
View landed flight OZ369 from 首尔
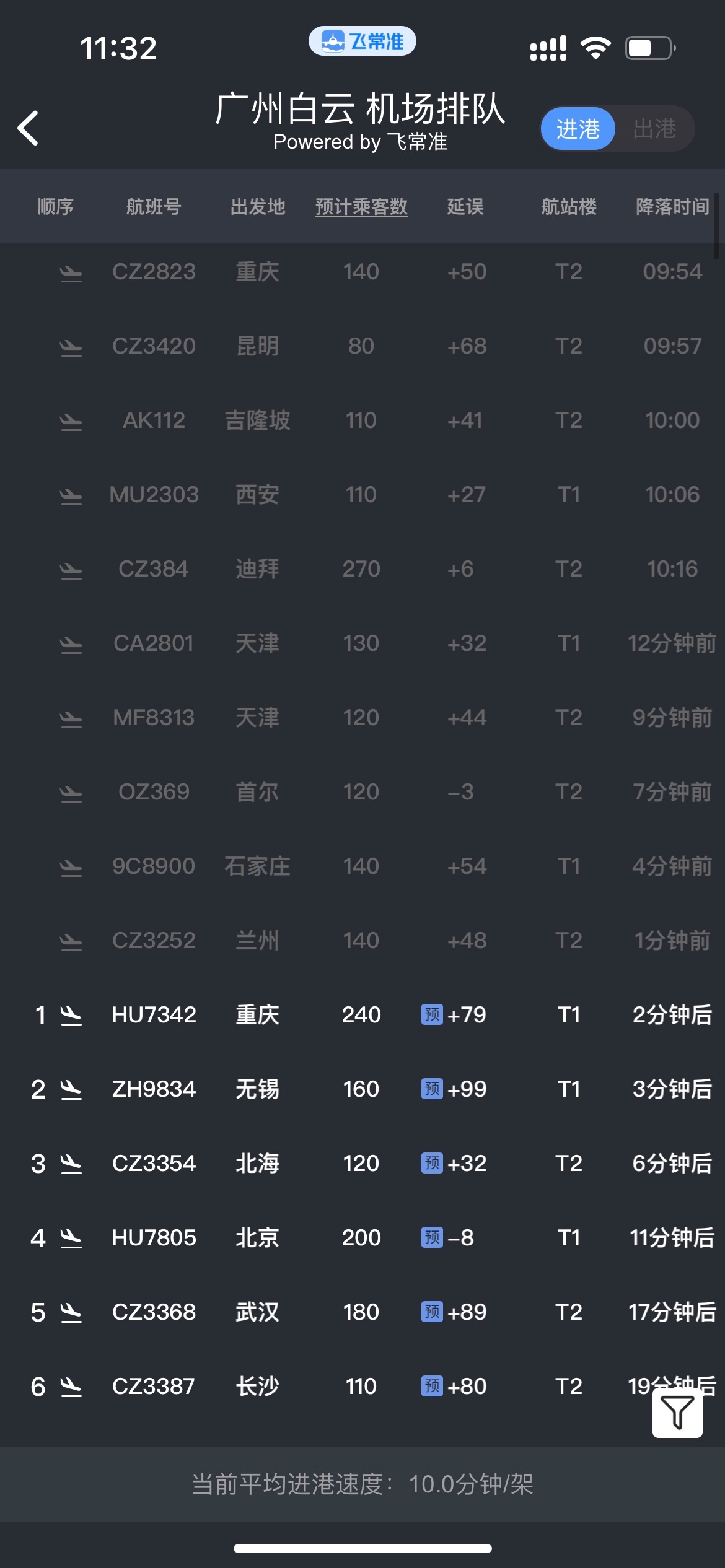coord(154,792)
